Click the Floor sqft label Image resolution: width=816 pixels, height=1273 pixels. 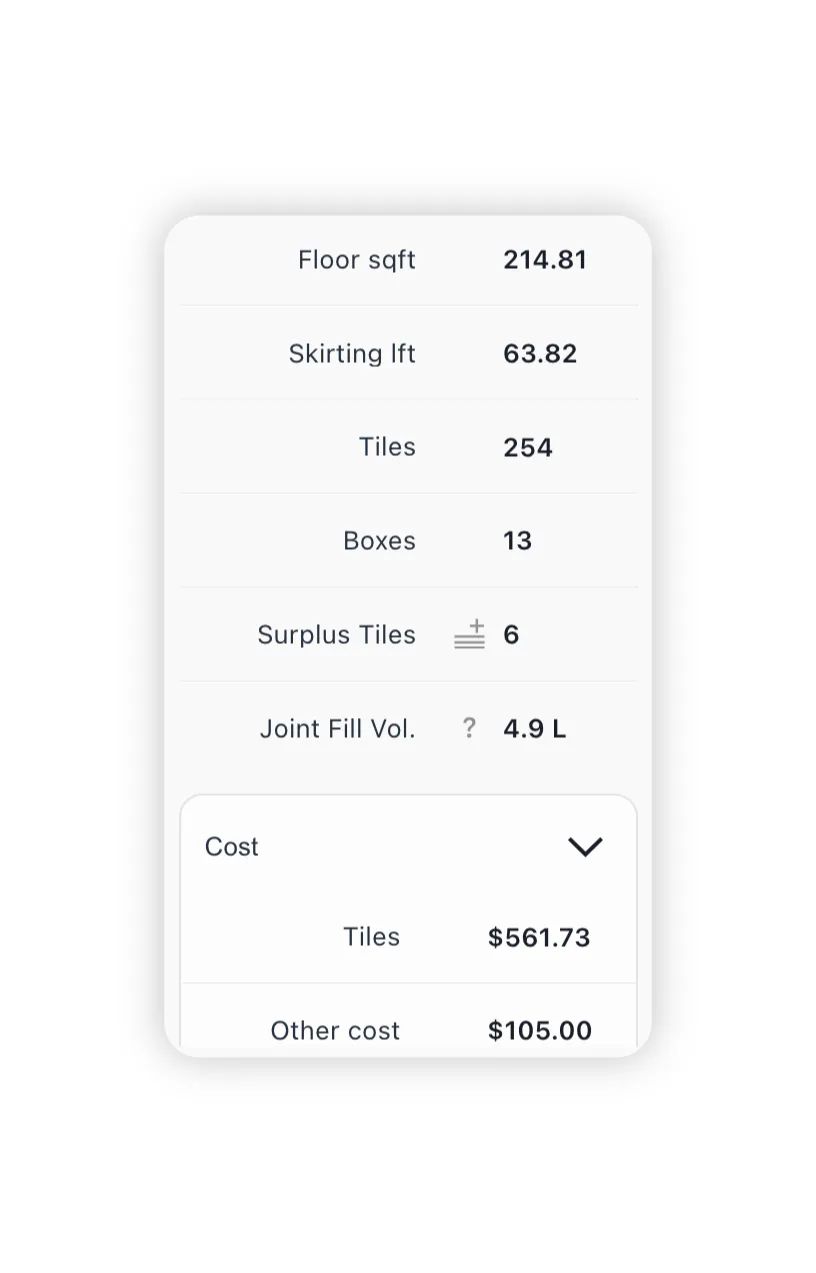click(x=357, y=259)
